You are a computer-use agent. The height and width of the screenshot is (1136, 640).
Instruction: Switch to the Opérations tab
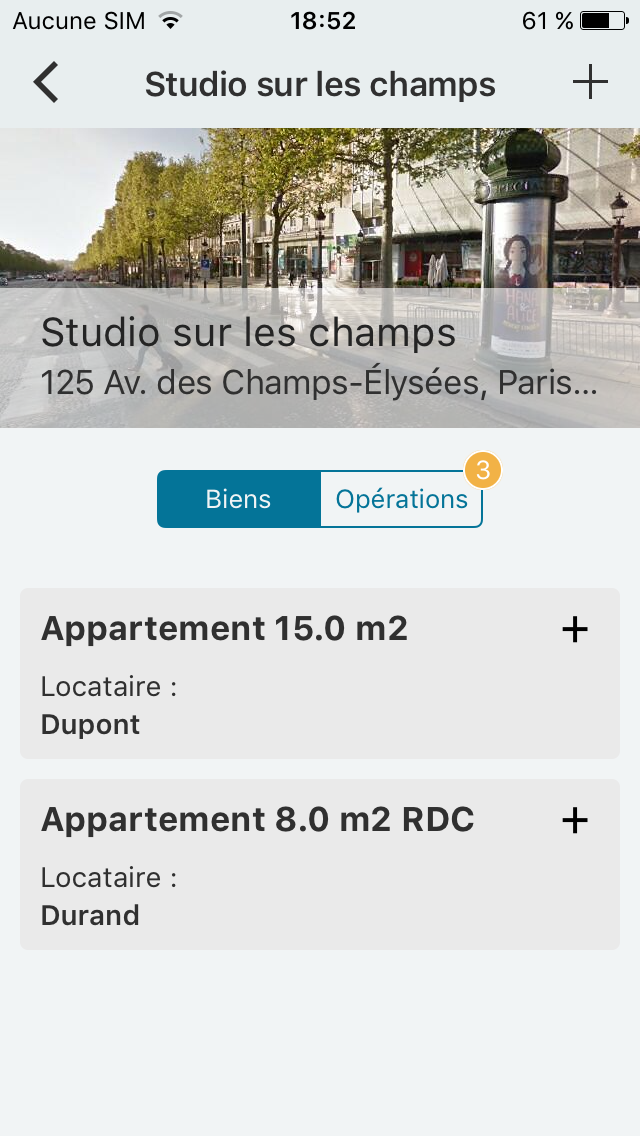pyautogui.click(x=402, y=499)
